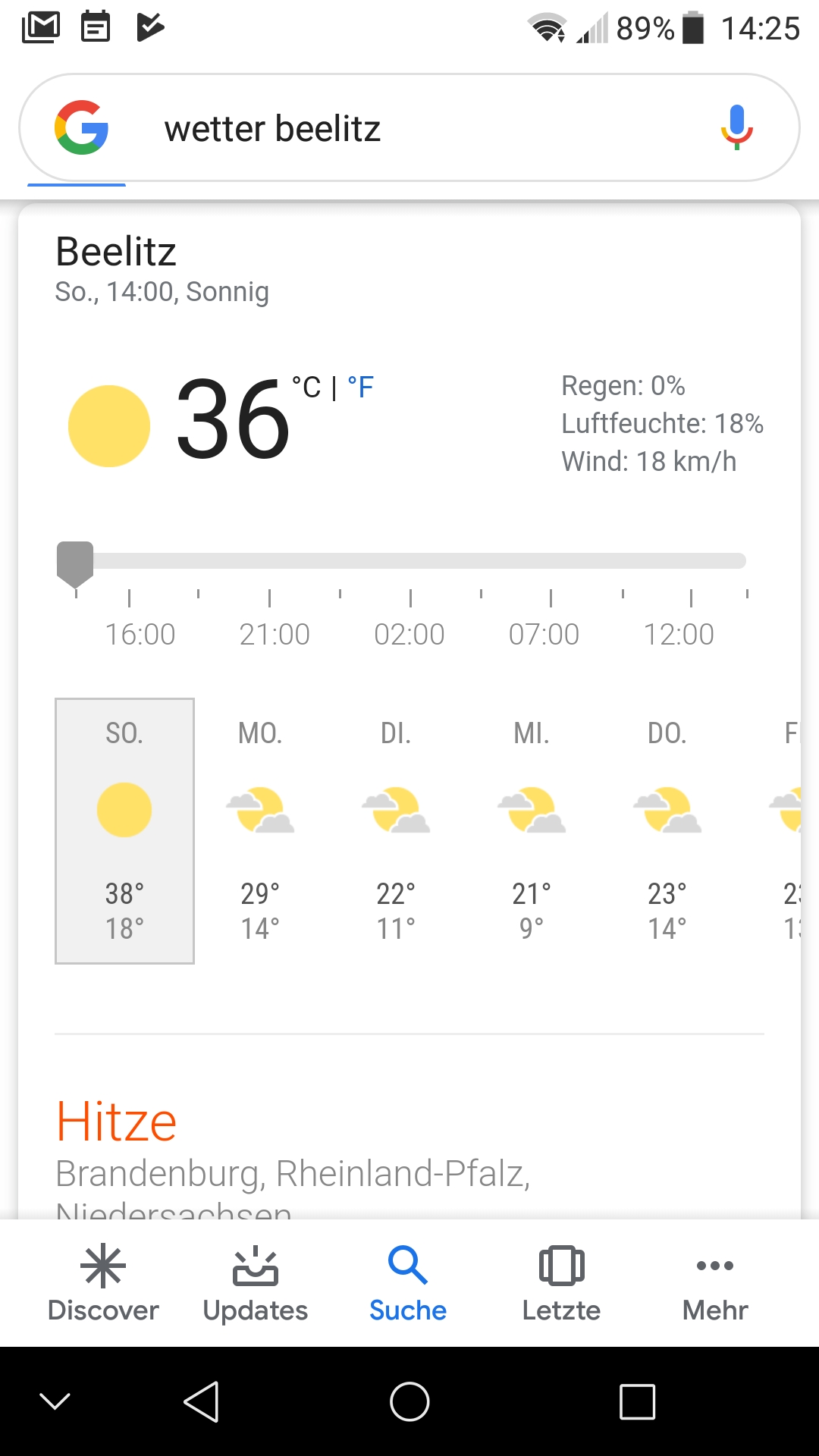Return to the home screen
The height and width of the screenshot is (1456, 819).
point(409,1401)
